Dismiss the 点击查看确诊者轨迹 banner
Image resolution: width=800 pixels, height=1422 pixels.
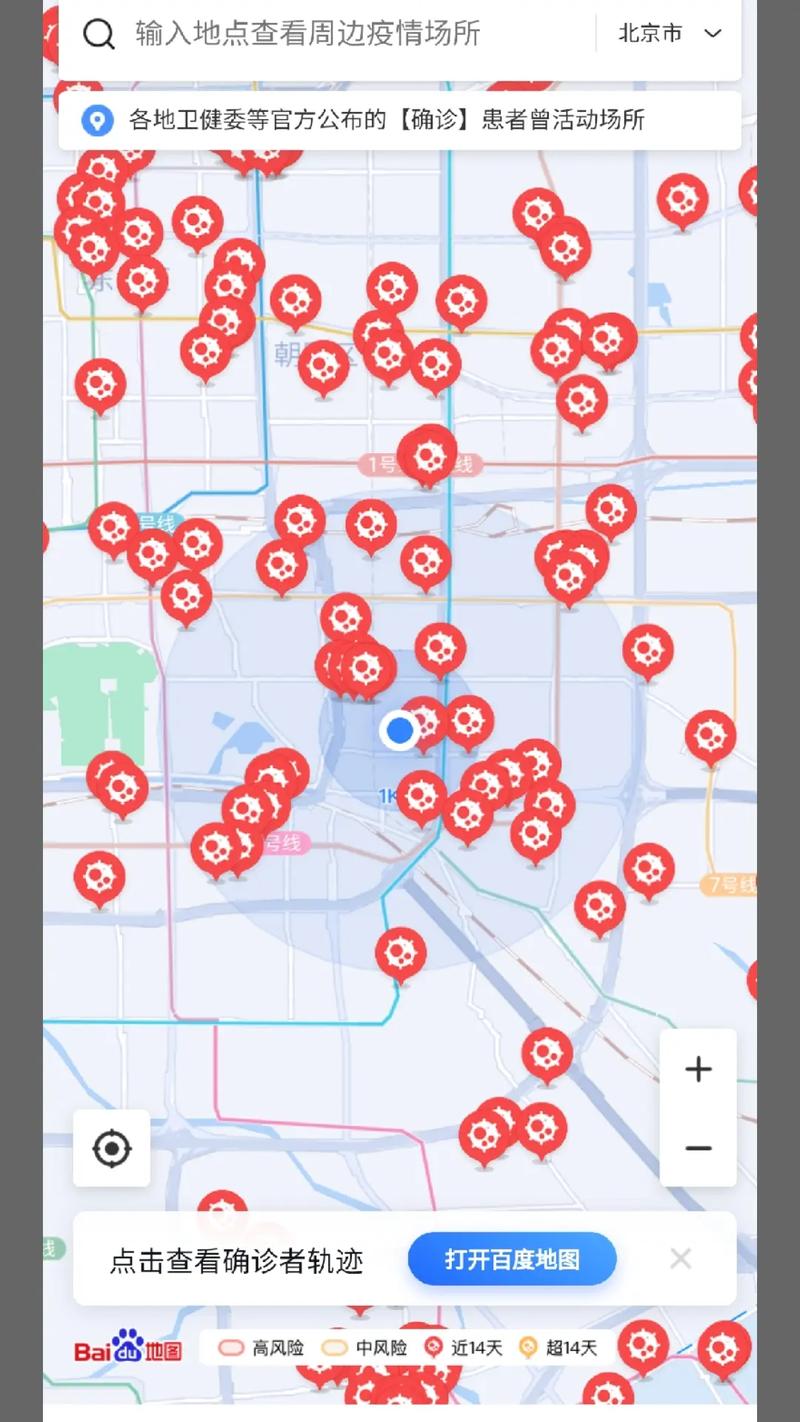click(681, 1259)
